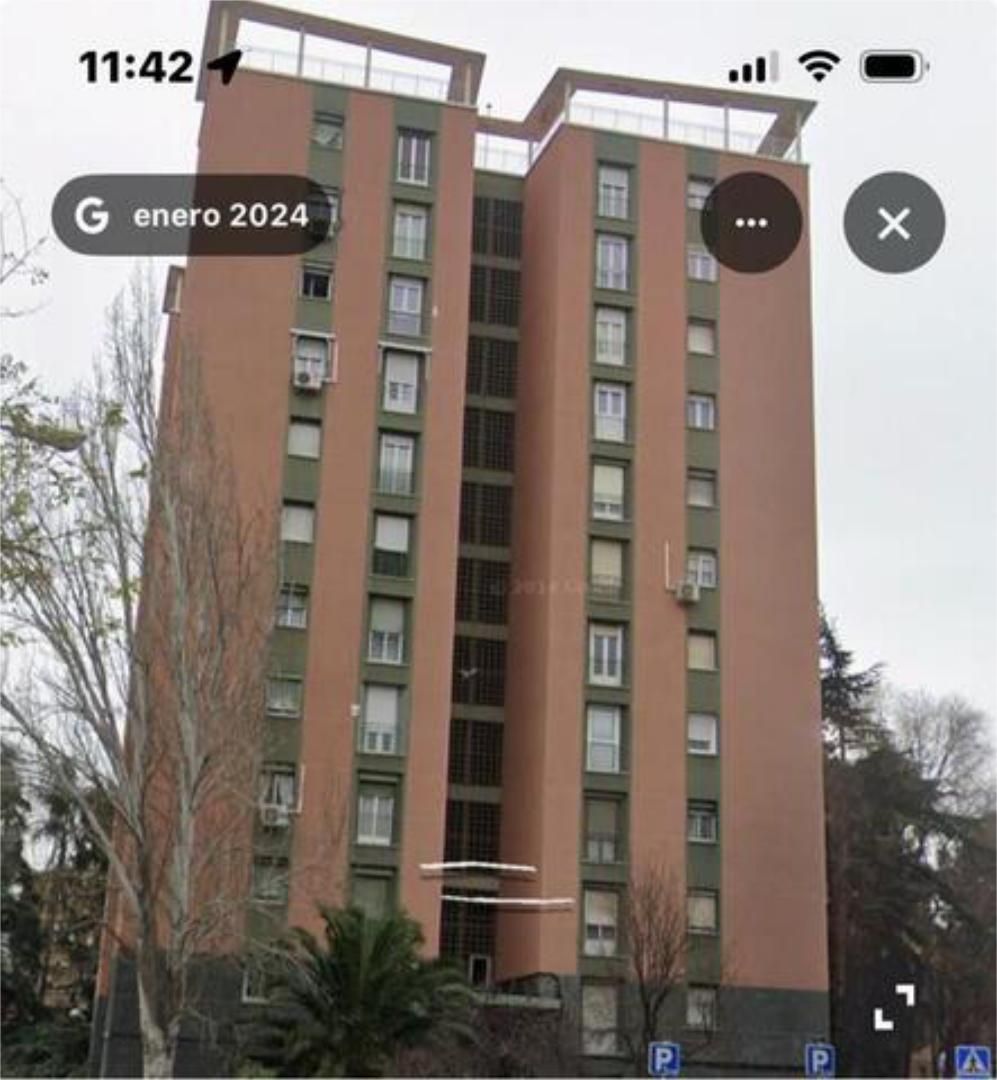The image size is (997, 1080).
Task: Open image sharing options from the ellipsis
Action: (x=753, y=222)
